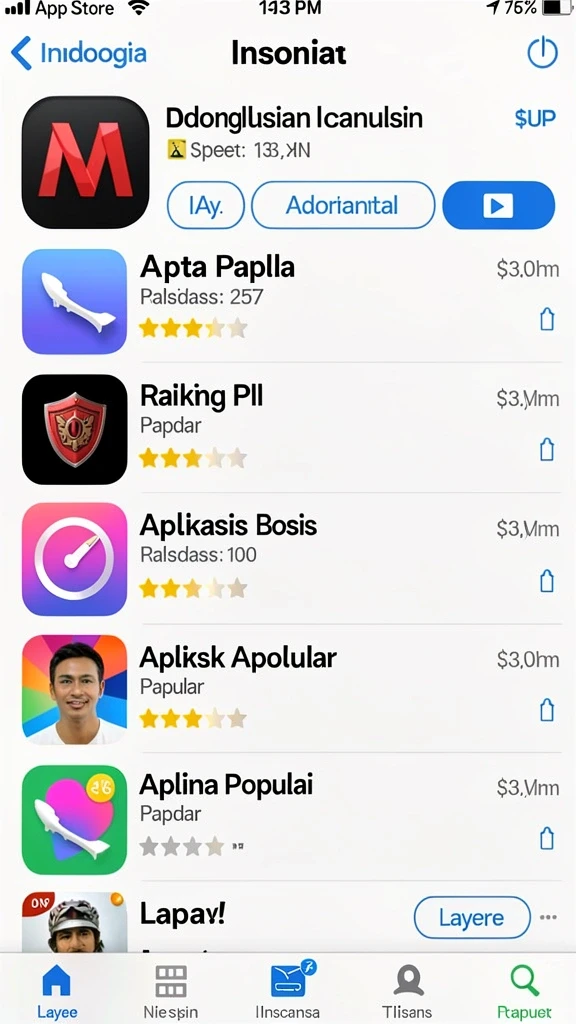Switch to the Tlisans tab
This screenshot has height=1024, width=576.
(408, 991)
